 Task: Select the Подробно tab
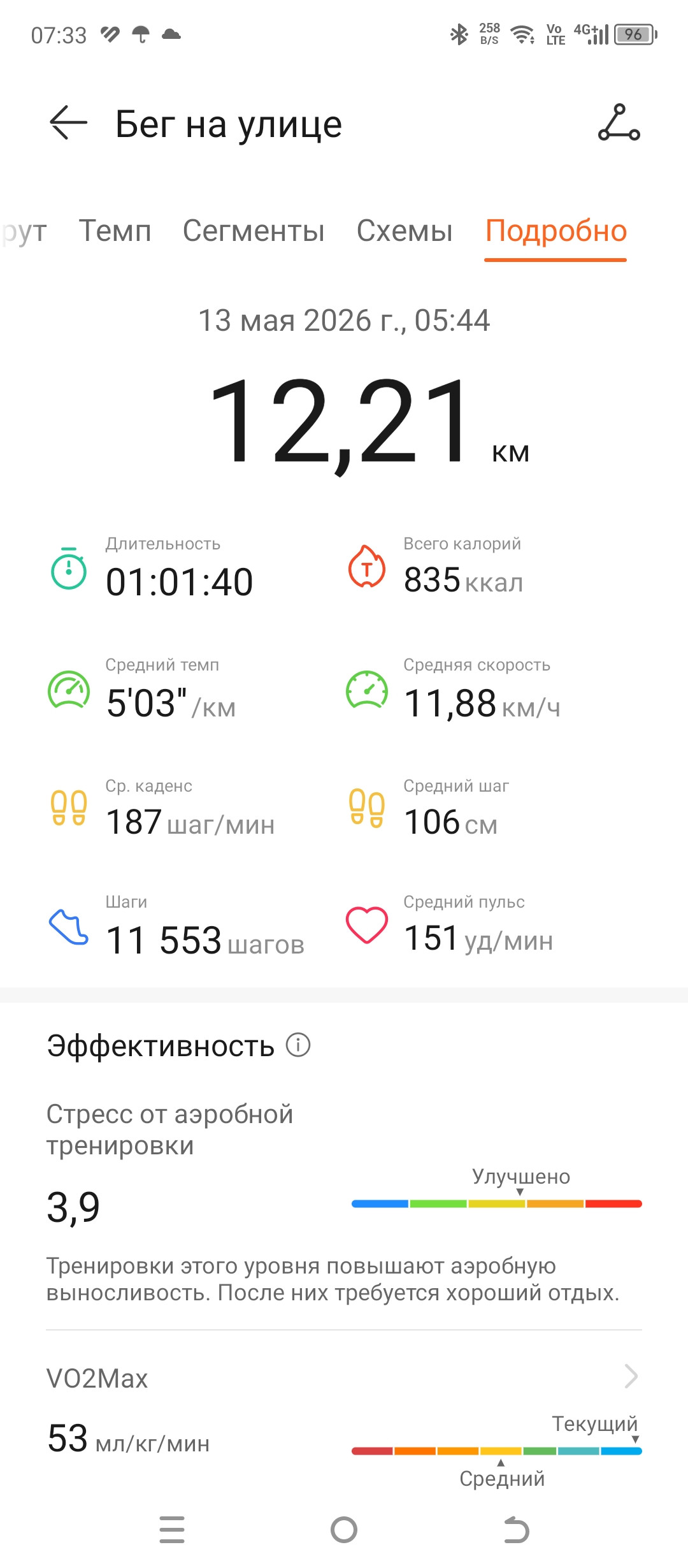coord(556,232)
